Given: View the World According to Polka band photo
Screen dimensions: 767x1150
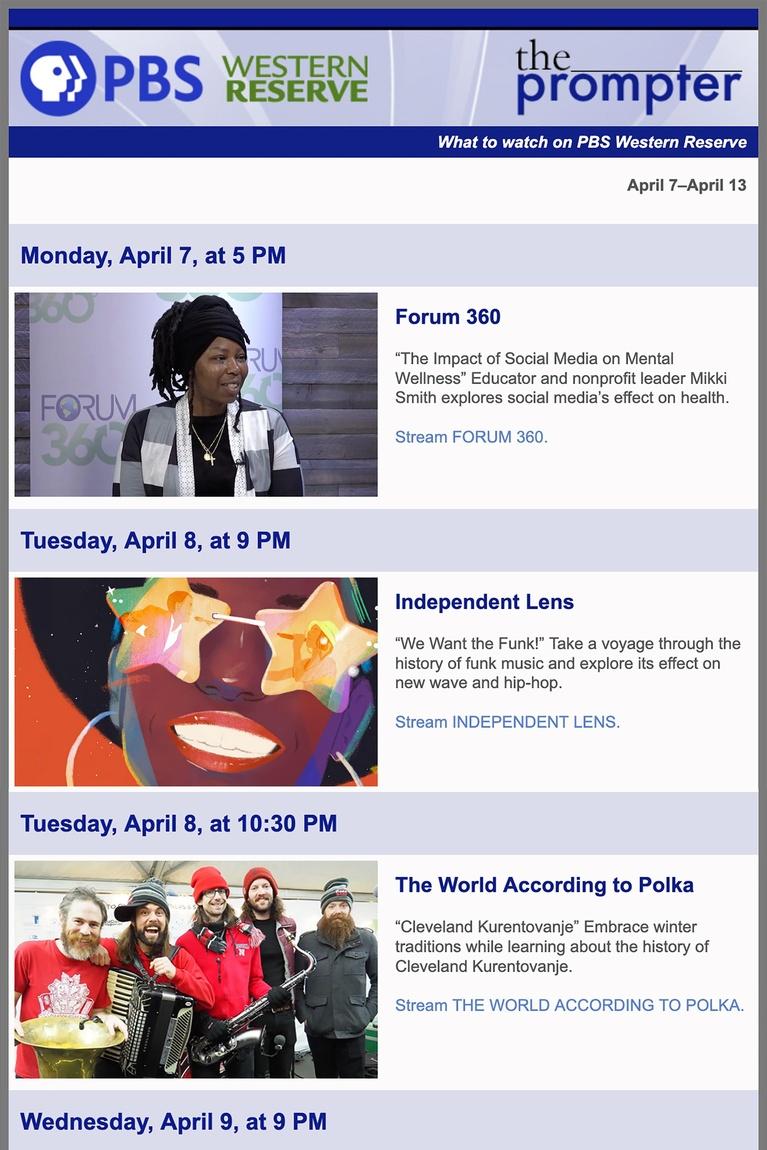Looking at the screenshot, I should coord(196,969).
